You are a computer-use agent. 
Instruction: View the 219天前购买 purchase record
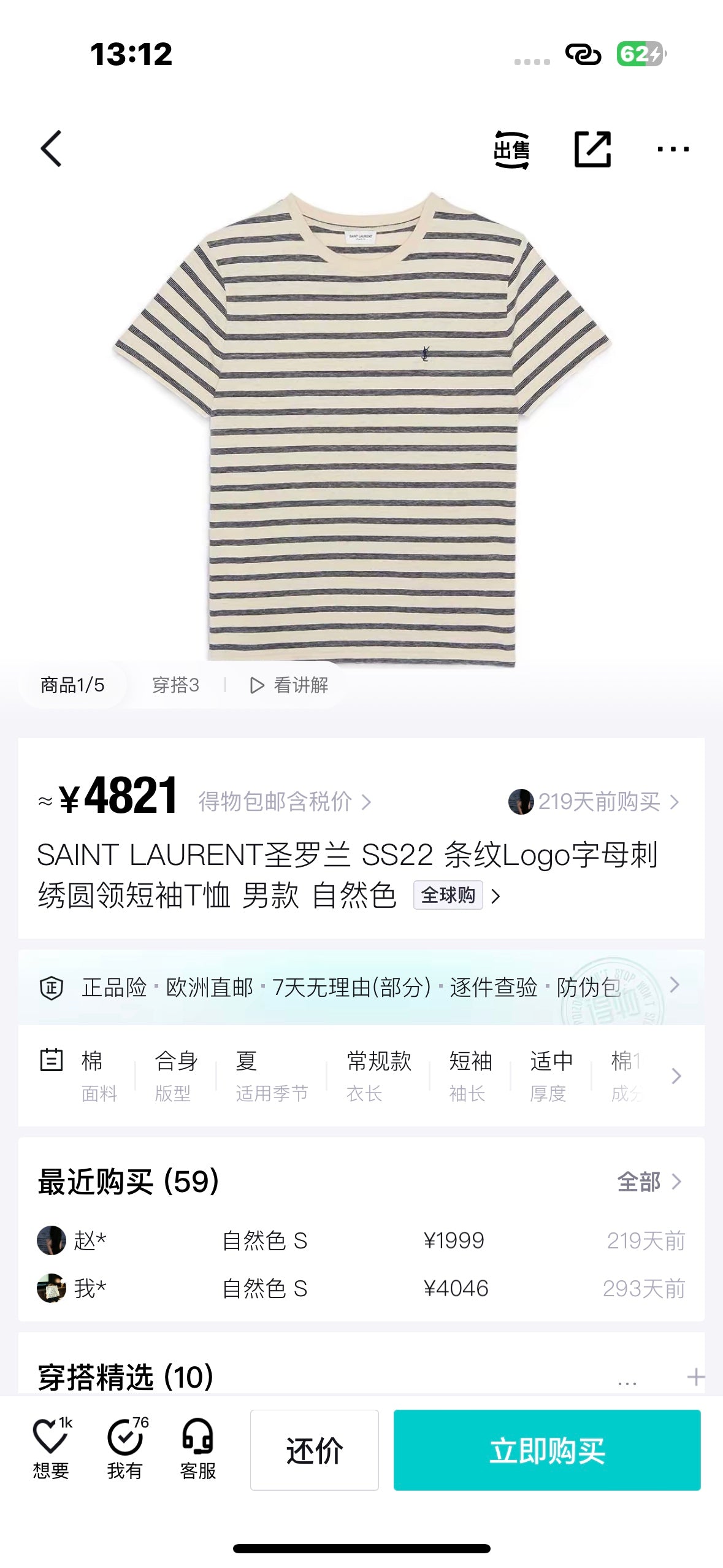(x=594, y=801)
